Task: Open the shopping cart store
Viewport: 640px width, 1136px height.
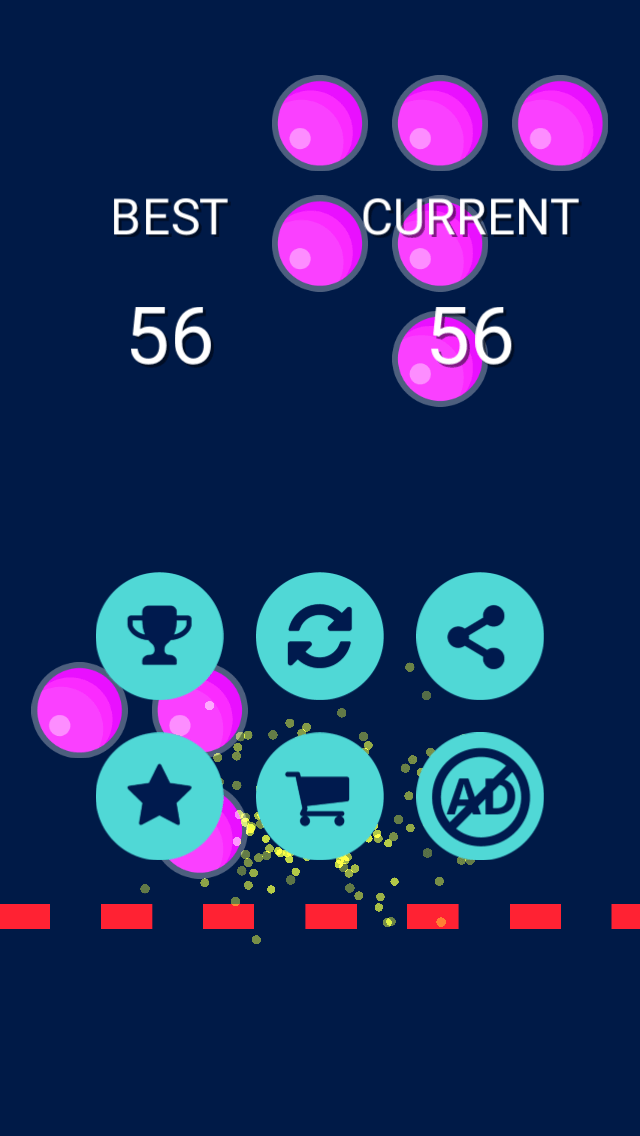Action: coord(320,796)
